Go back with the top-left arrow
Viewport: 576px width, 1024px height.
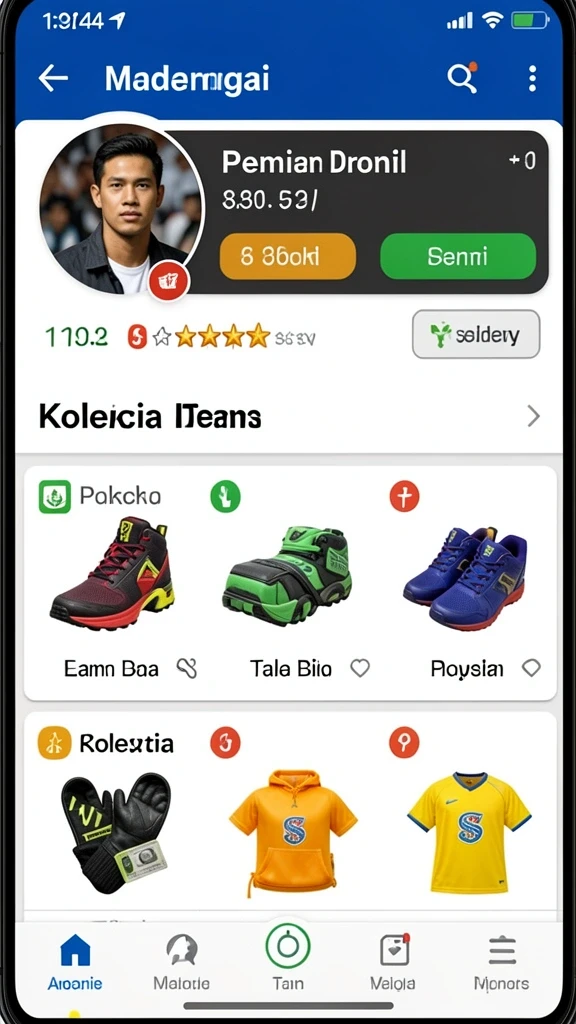(53, 78)
